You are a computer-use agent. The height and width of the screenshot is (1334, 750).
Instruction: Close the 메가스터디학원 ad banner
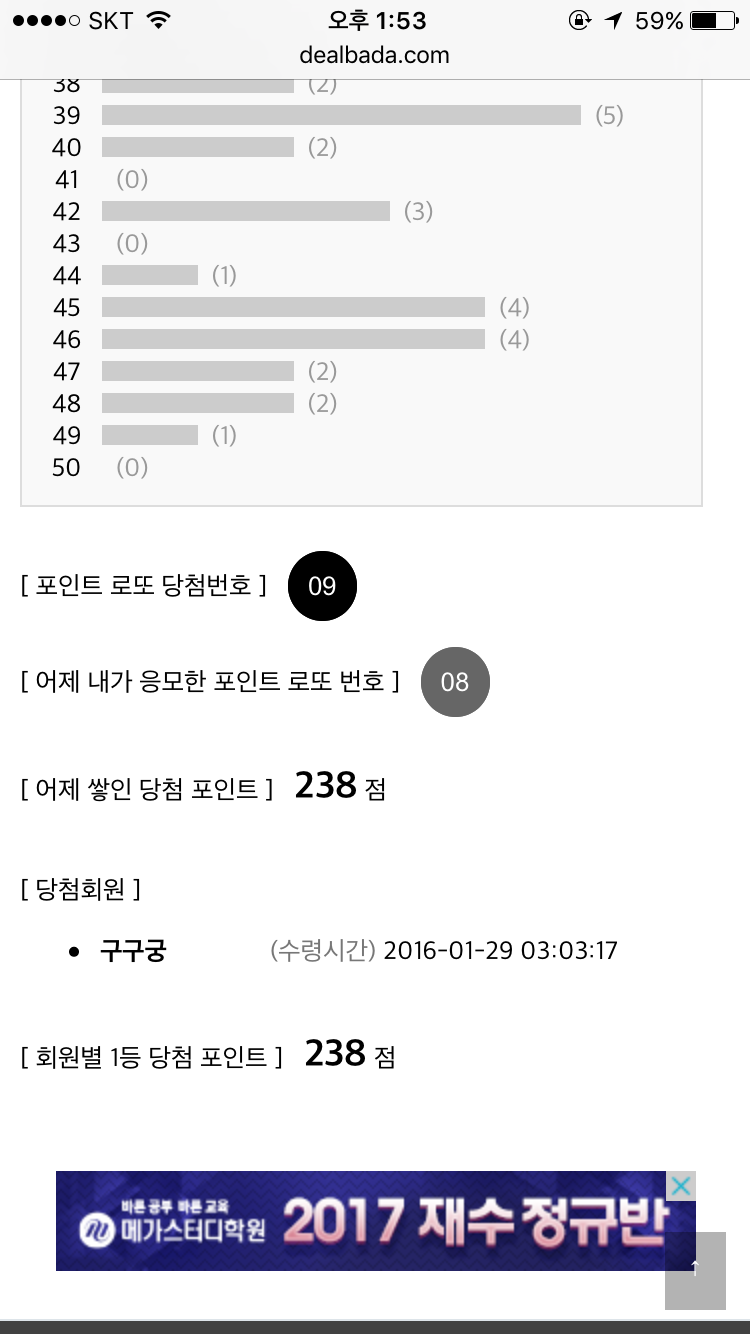680,1186
